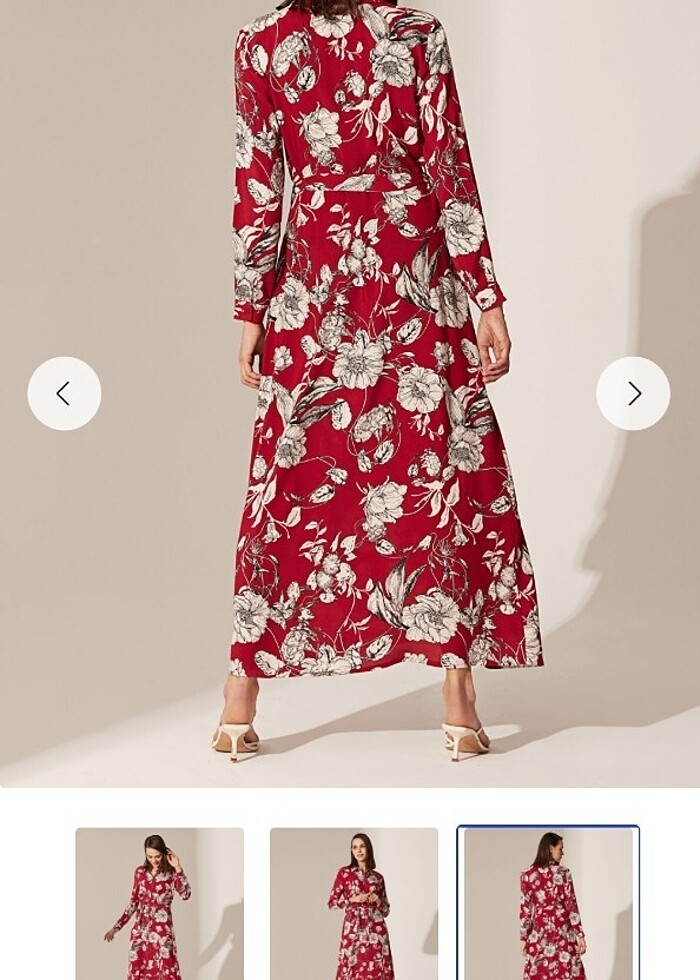
Task: Go to the previous product photo
Action: click(64, 394)
